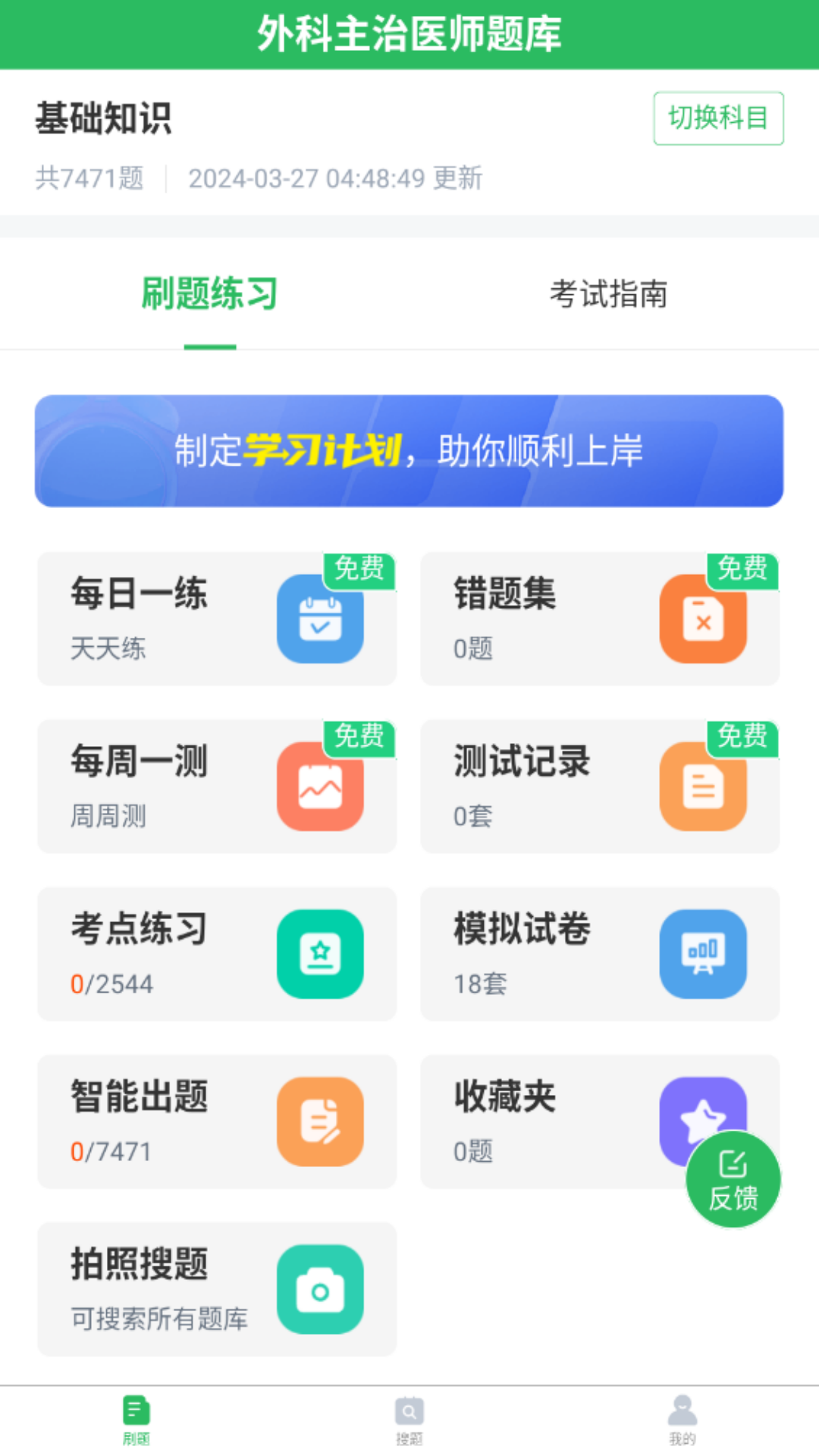Screen dimensions: 819x1456
Task: Open the 测试记录 document icon
Action: (x=703, y=786)
